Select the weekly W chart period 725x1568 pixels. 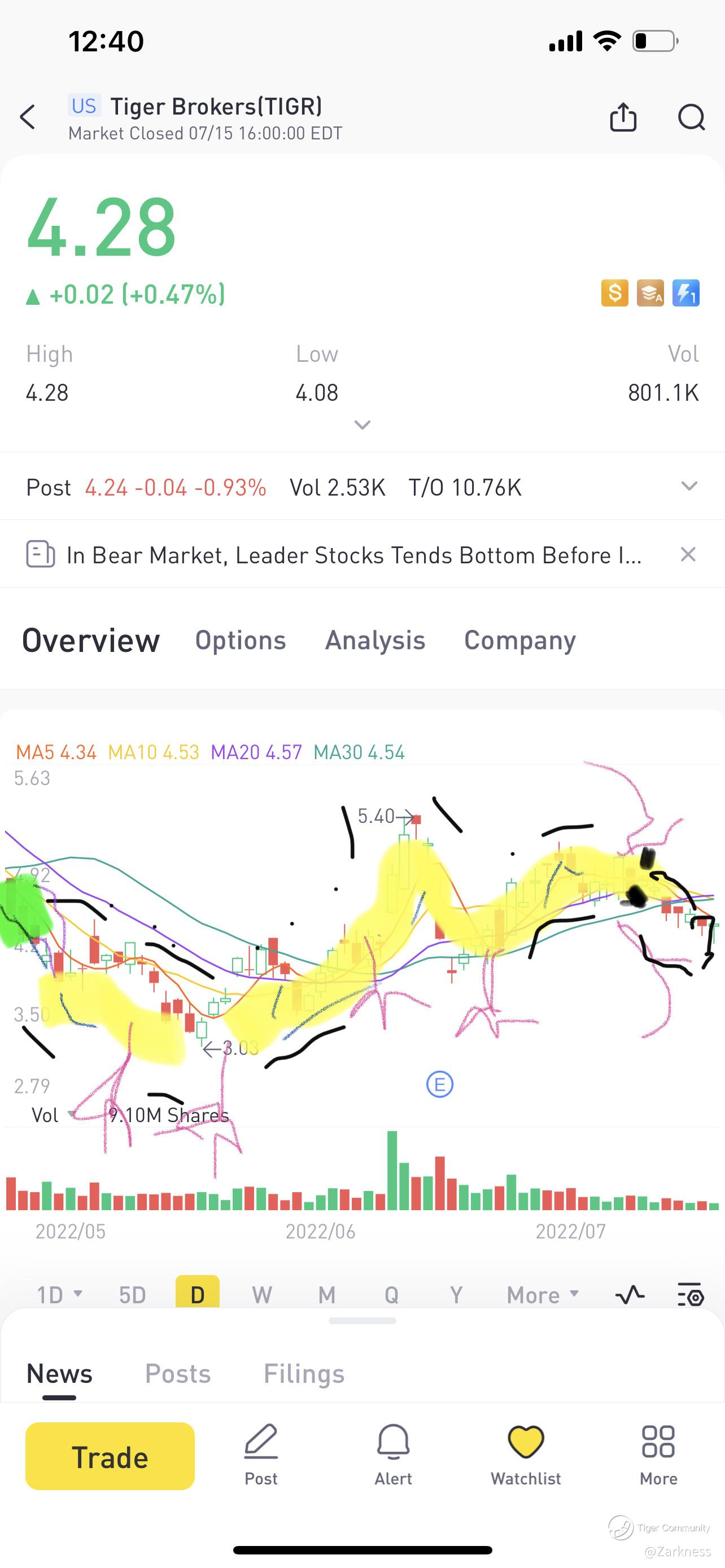coord(262,1295)
